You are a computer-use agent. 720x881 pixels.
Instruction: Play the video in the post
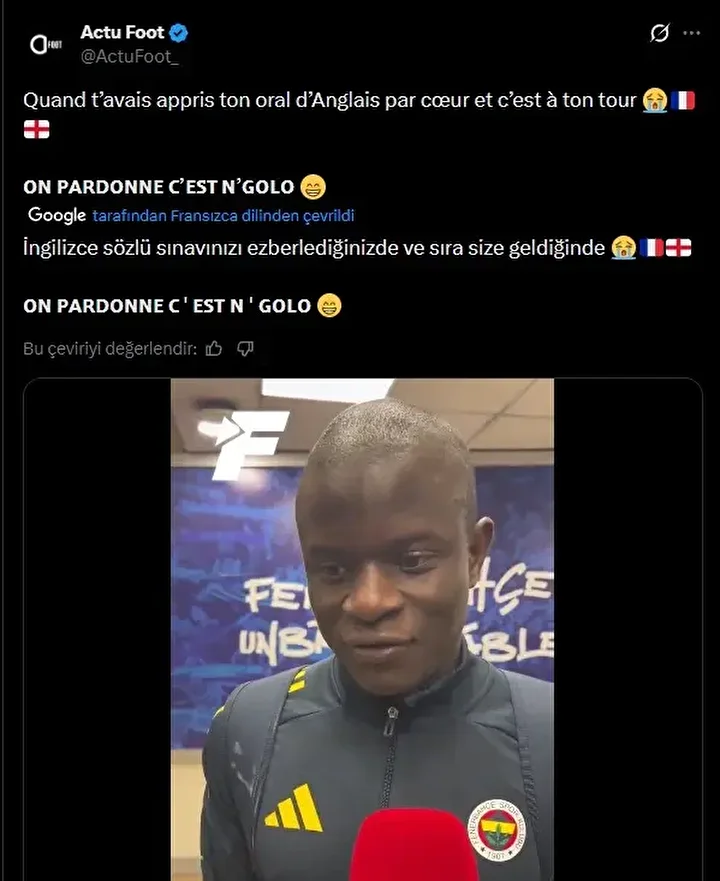(362, 628)
